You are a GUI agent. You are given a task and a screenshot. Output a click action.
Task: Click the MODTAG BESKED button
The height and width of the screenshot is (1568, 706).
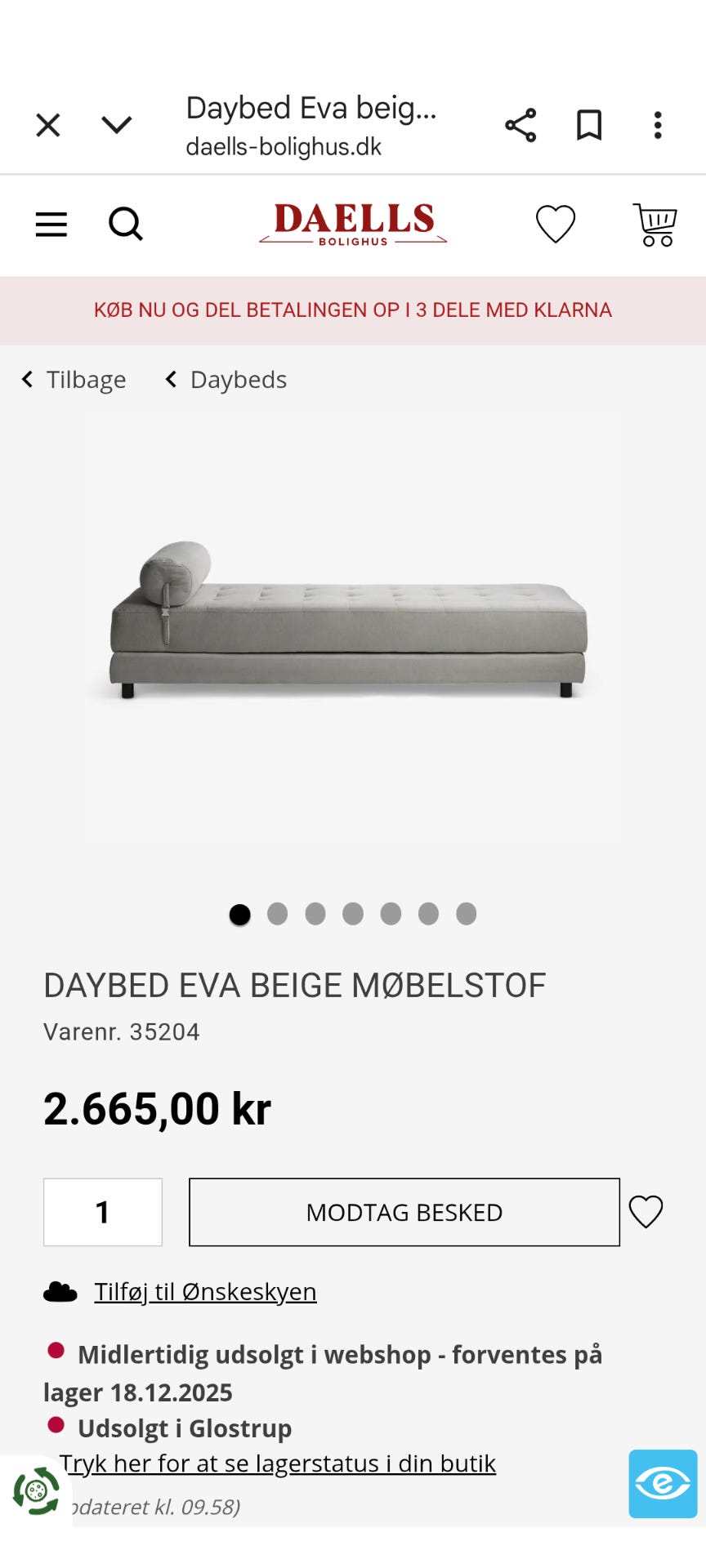coord(404,1212)
